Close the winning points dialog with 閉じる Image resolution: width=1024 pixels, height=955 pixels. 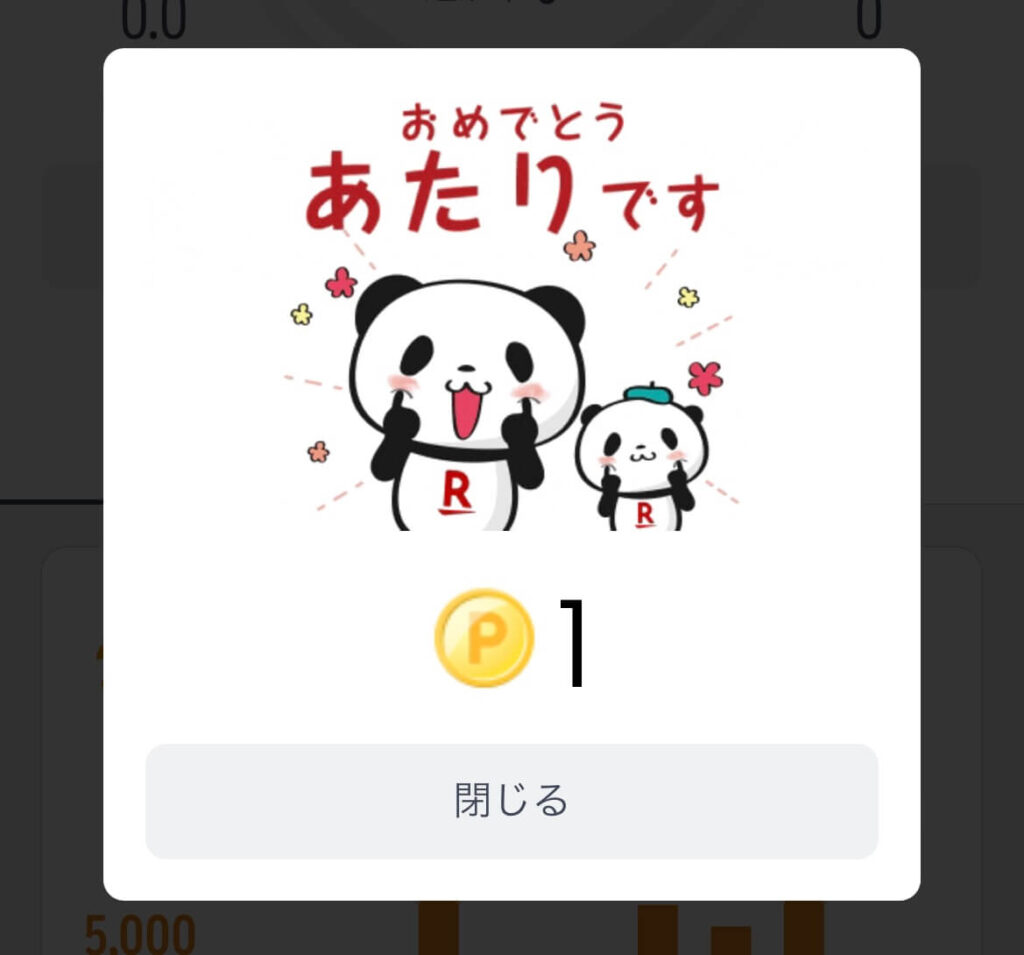click(x=511, y=800)
